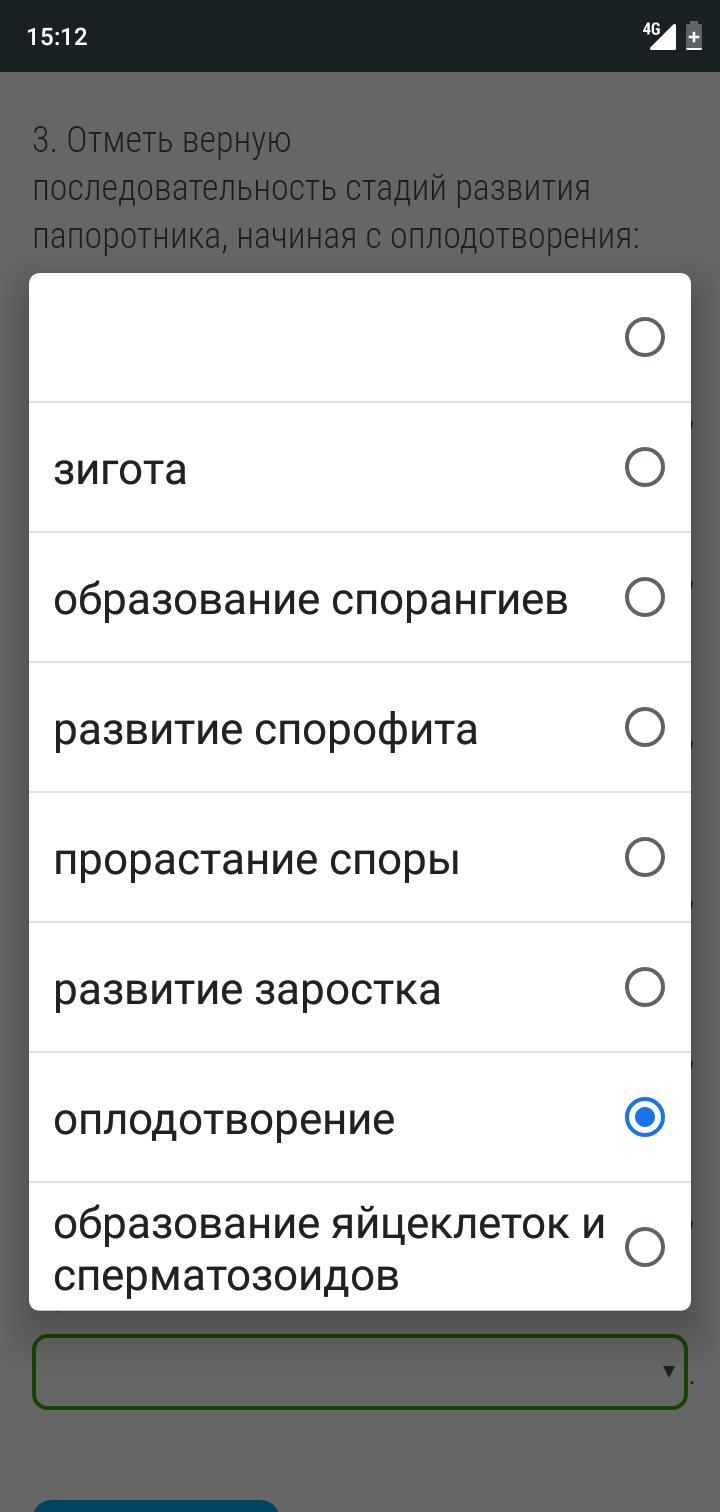Viewport: 720px width, 1512px height.
Task: Select «развитие заростка»
Action: (x=360, y=988)
